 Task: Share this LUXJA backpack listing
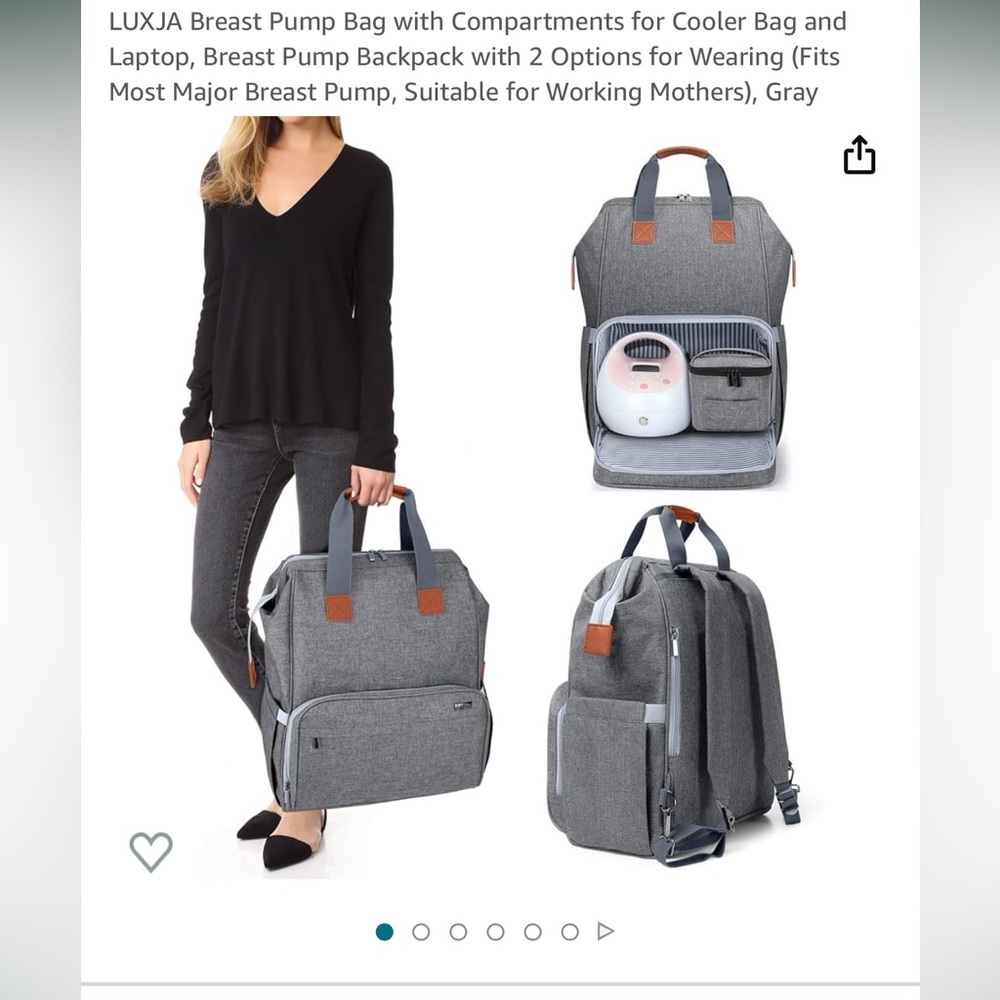859,156
